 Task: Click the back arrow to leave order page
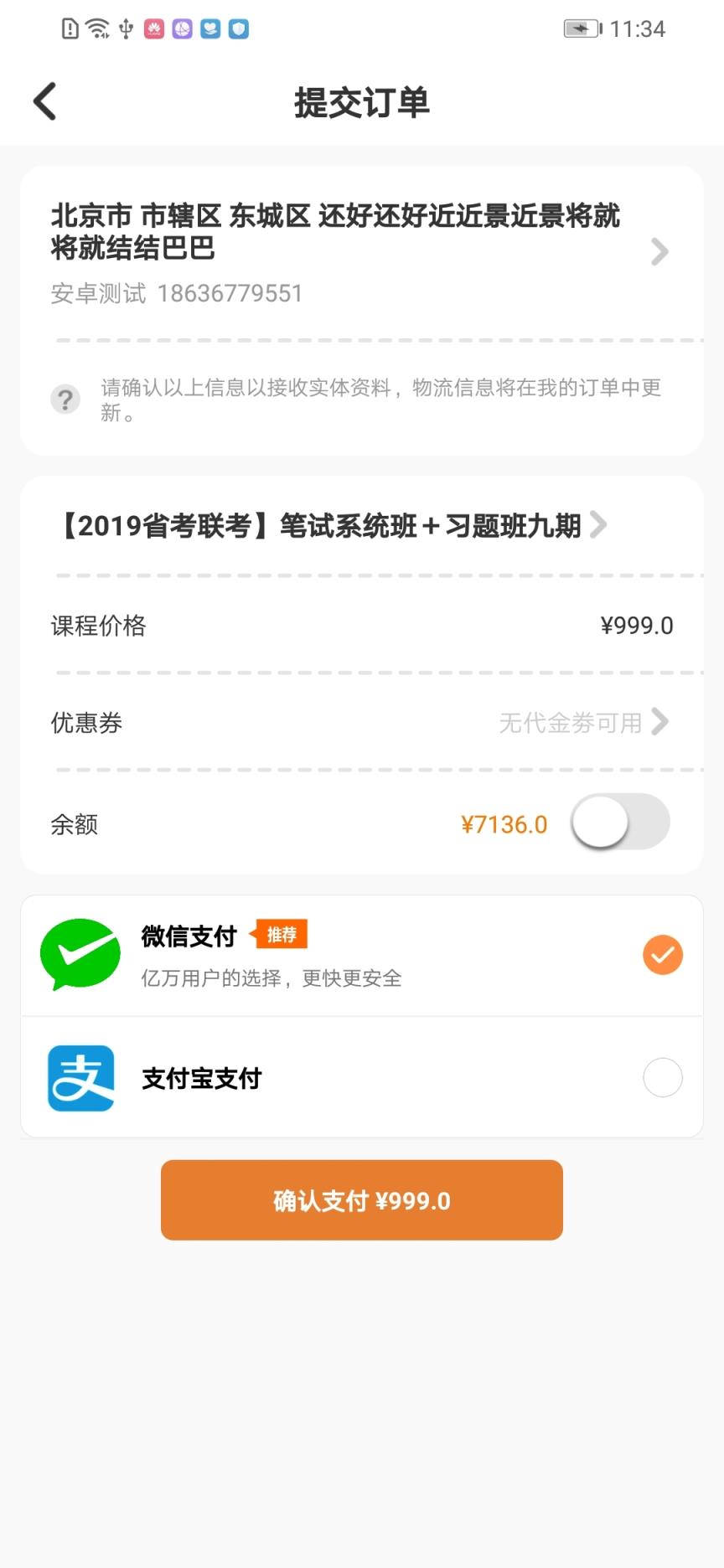44,100
